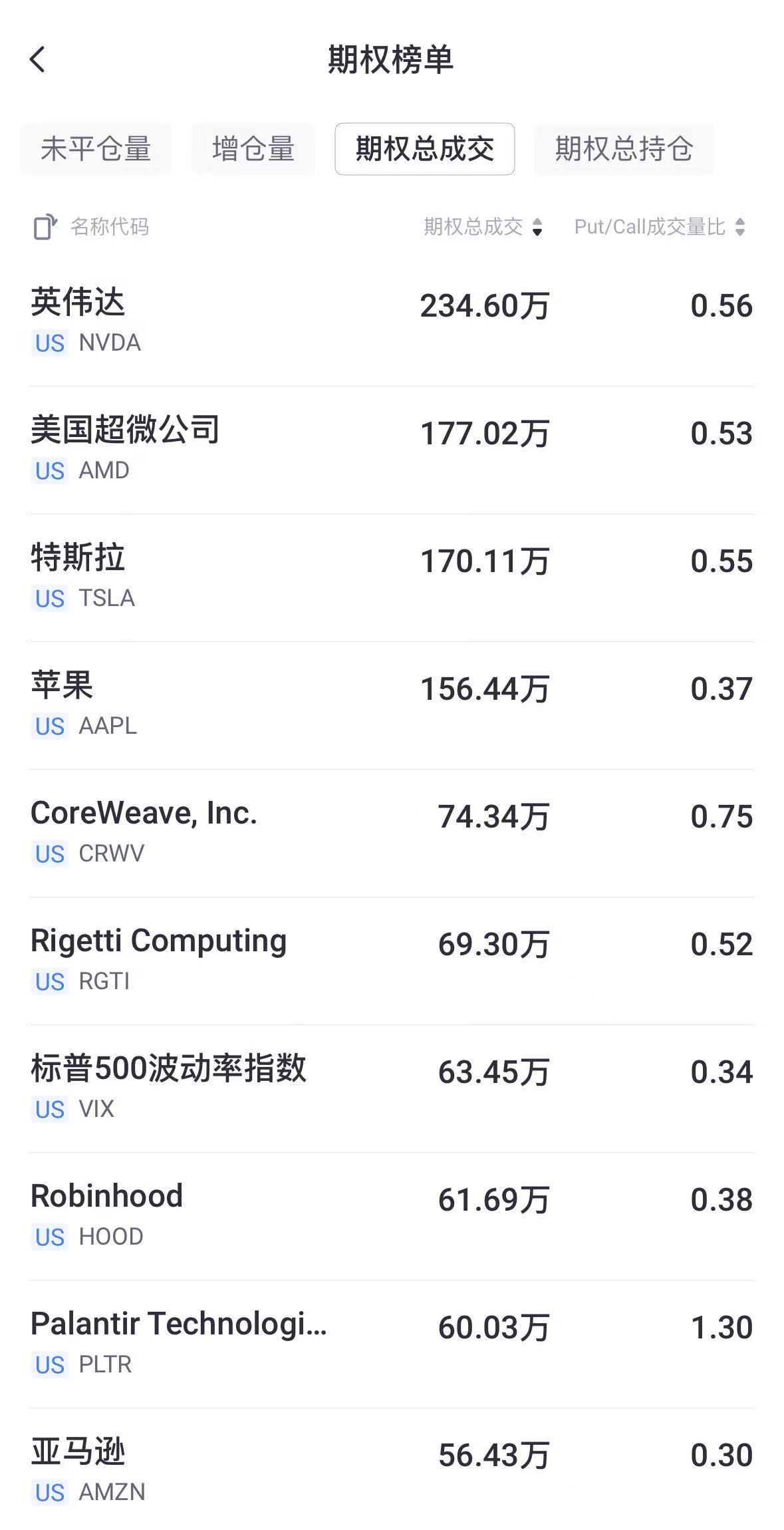Open the 美国超微公司 AMD row
This screenshot has height=1530, width=784.
click(391, 449)
